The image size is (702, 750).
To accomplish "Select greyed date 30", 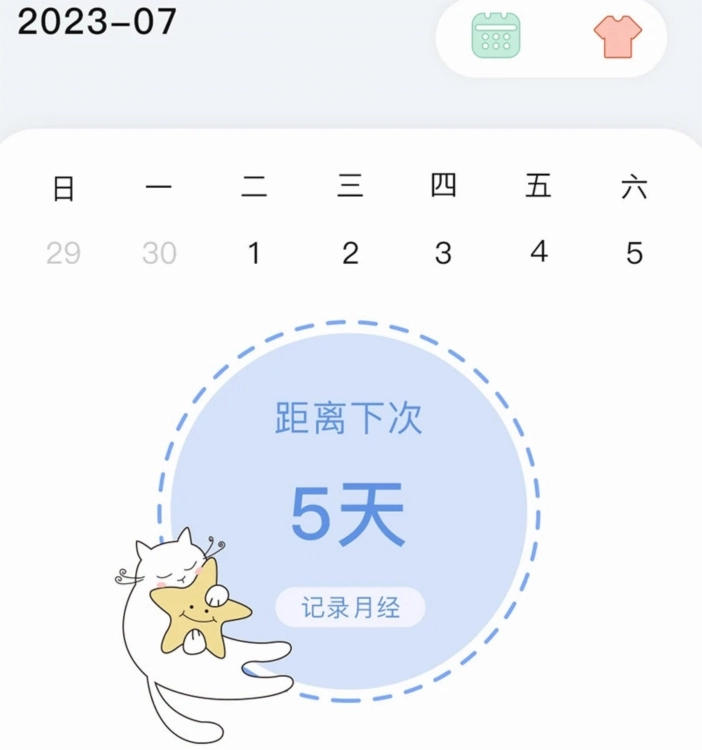I will click(x=159, y=253).
